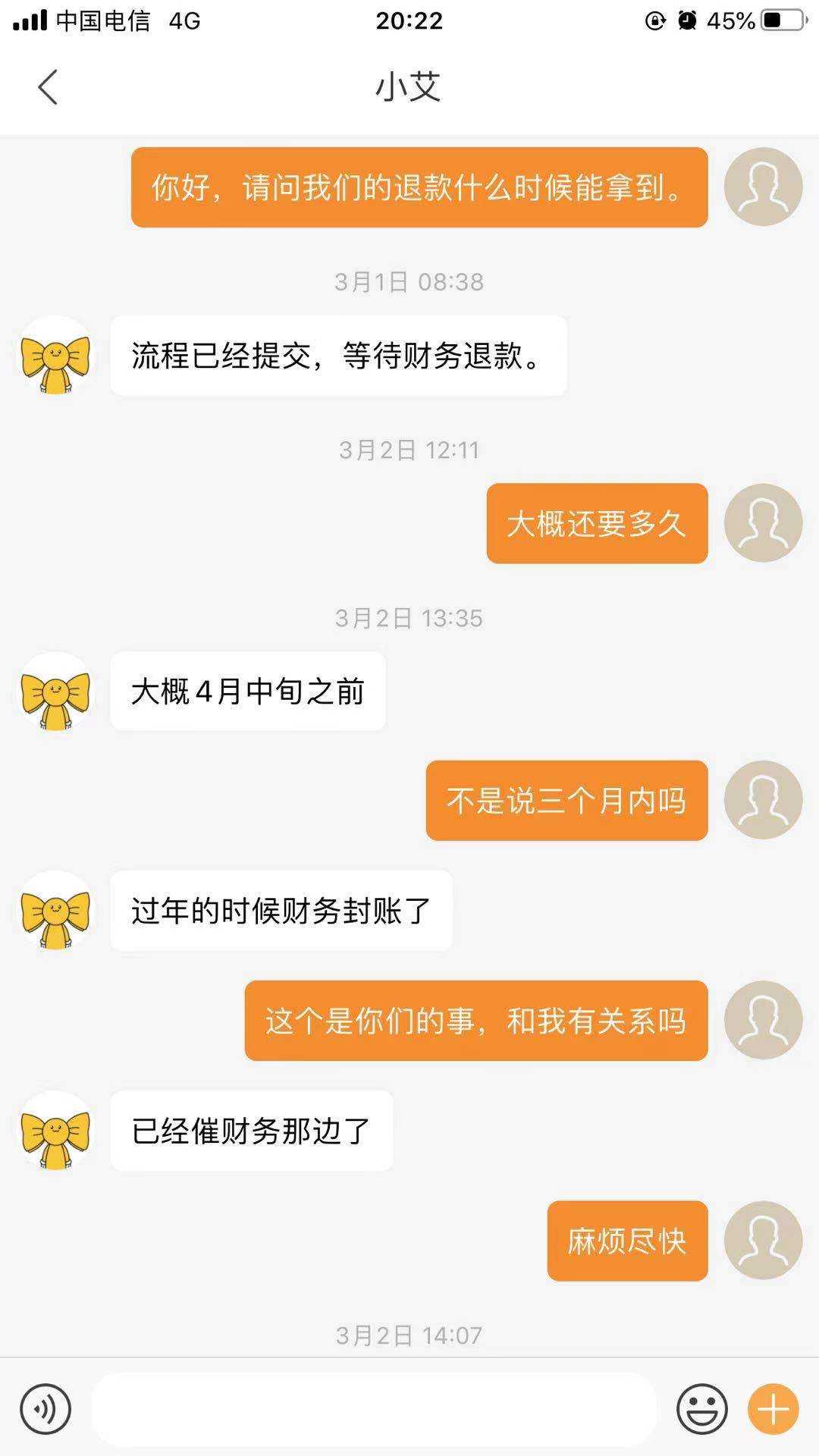The height and width of the screenshot is (1456, 819).
Task: View my avatar beside 麻烦尽快 message
Action: point(763,1241)
